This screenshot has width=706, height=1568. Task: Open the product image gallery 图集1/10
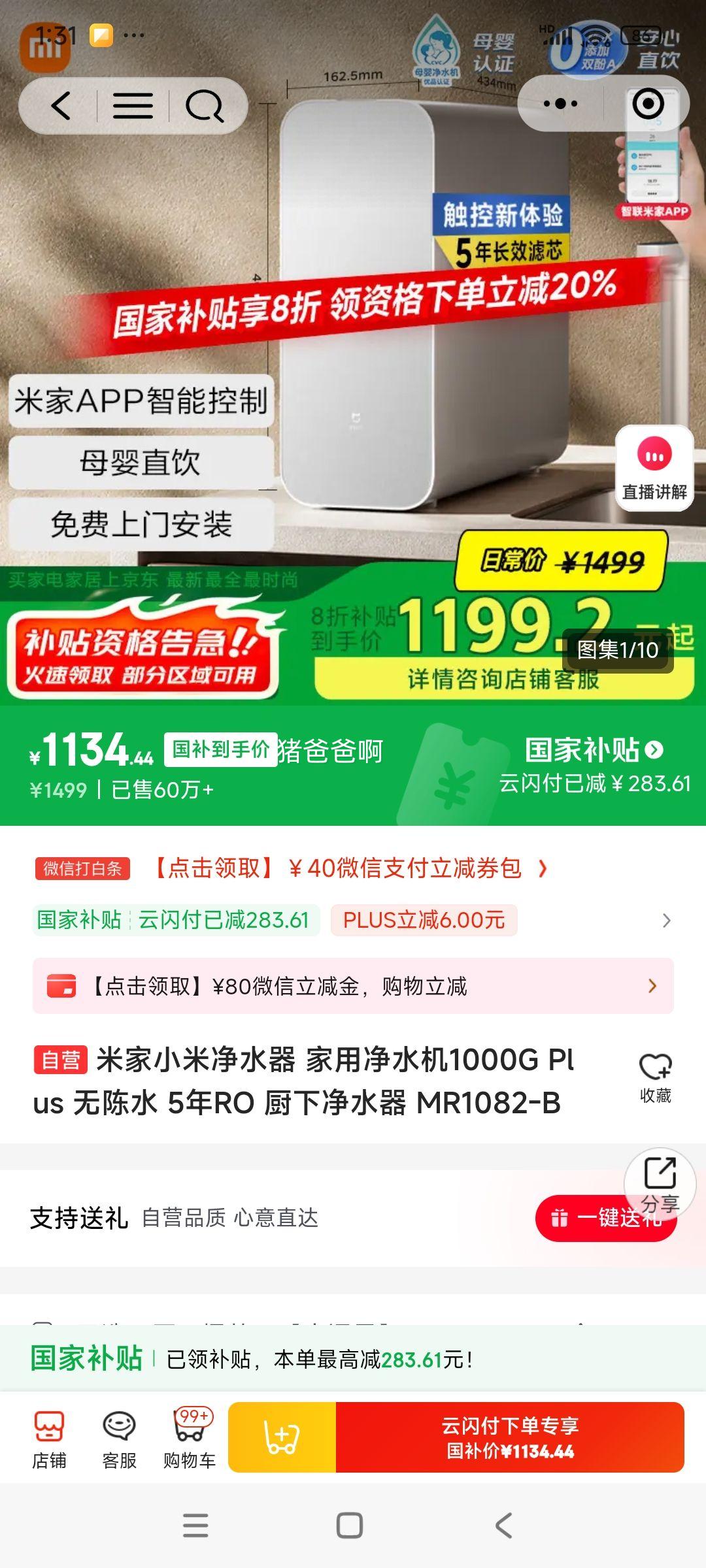[x=617, y=650]
